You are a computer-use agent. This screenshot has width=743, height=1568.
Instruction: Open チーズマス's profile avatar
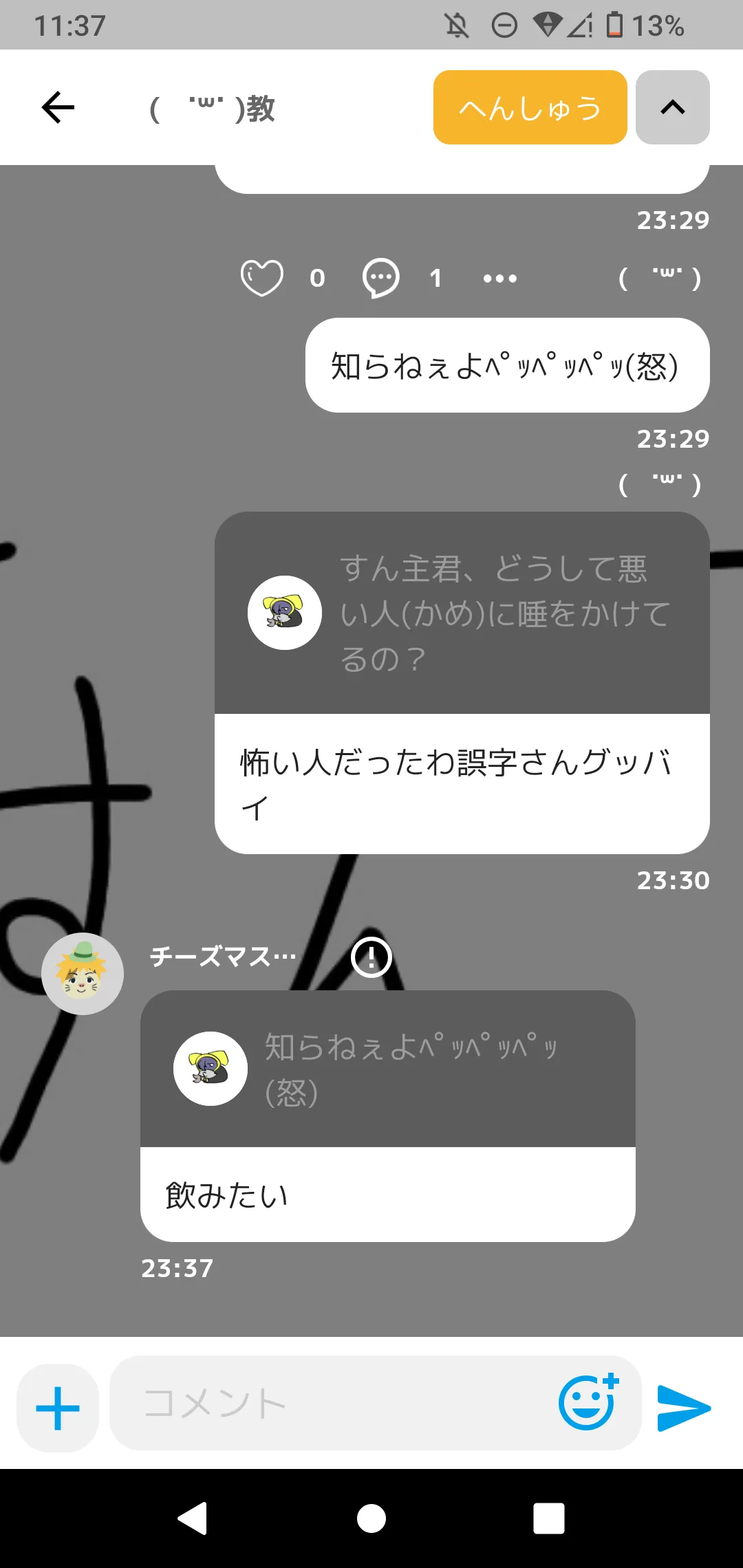point(83,974)
